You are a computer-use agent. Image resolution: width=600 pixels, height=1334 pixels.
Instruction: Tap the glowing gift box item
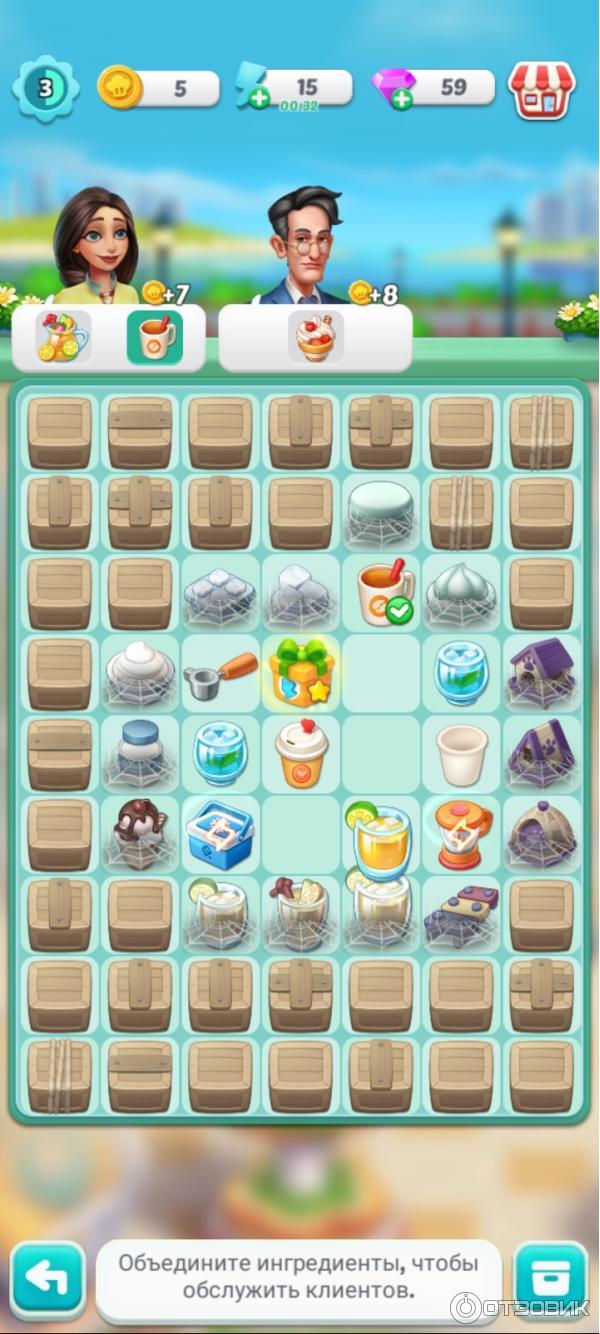coord(301,673)
